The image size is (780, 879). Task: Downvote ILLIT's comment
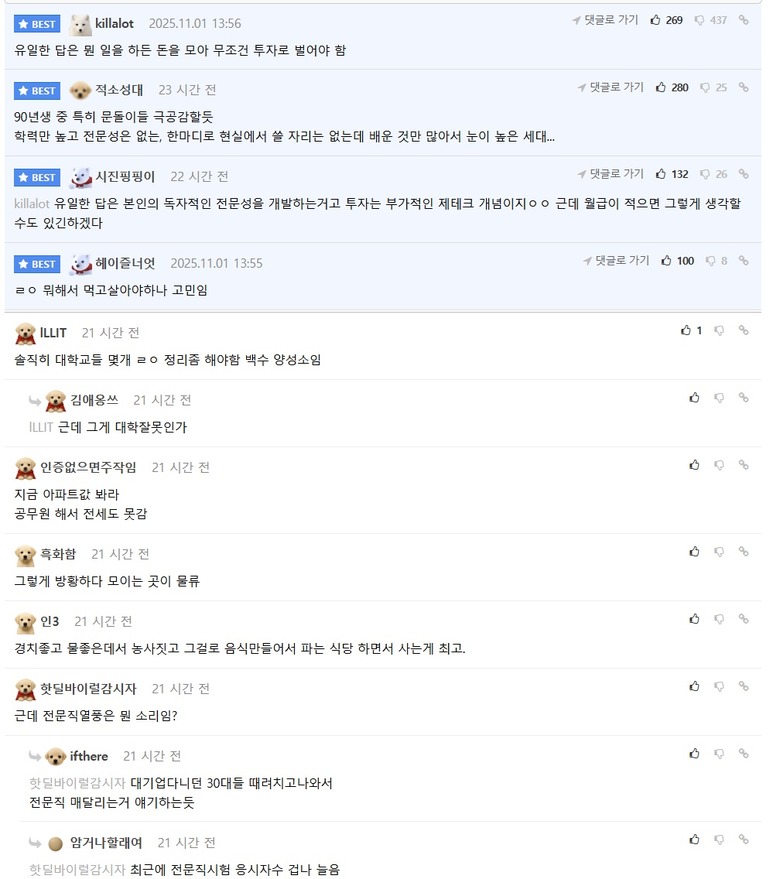pyautogui.click(x=719, y=330)
